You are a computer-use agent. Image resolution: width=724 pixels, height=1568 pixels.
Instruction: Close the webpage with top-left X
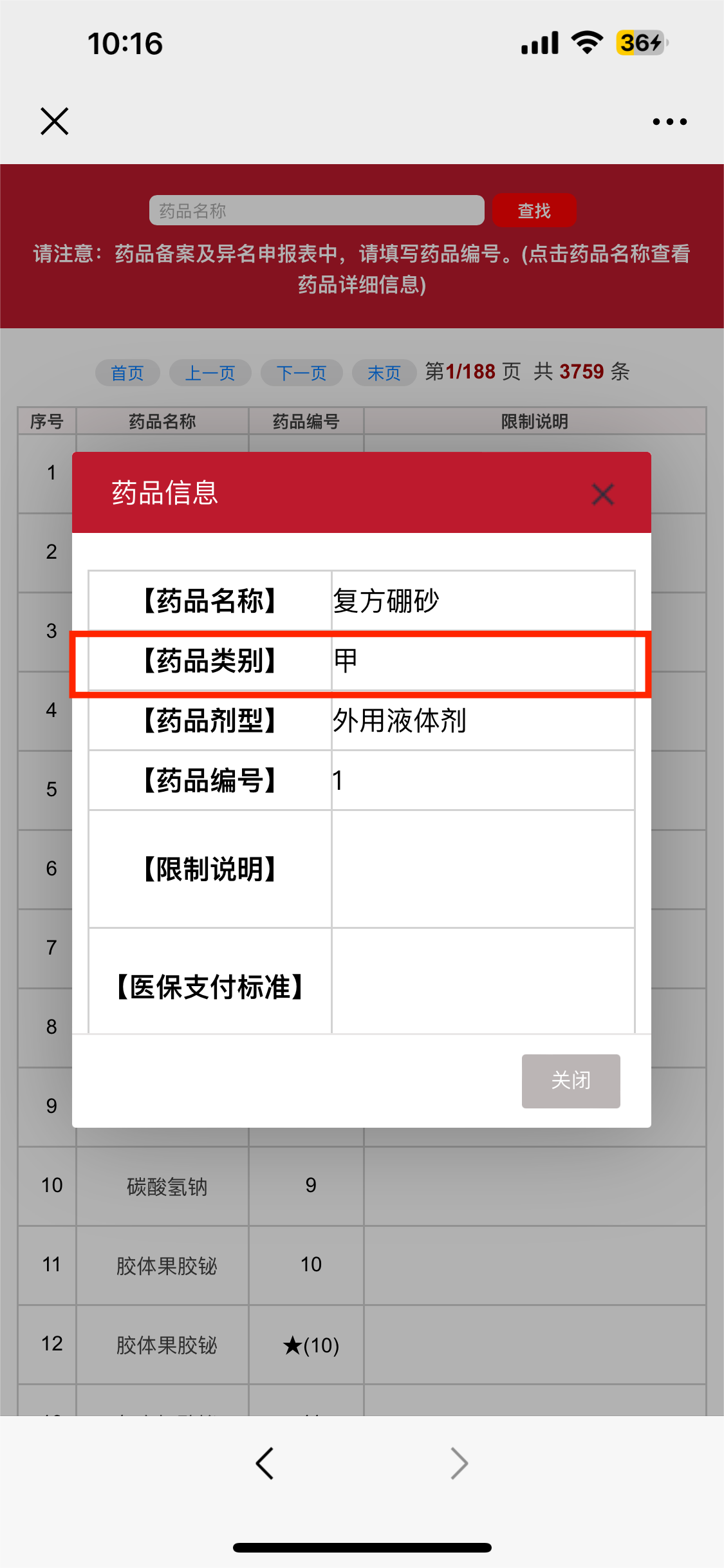tap(55, 121)
